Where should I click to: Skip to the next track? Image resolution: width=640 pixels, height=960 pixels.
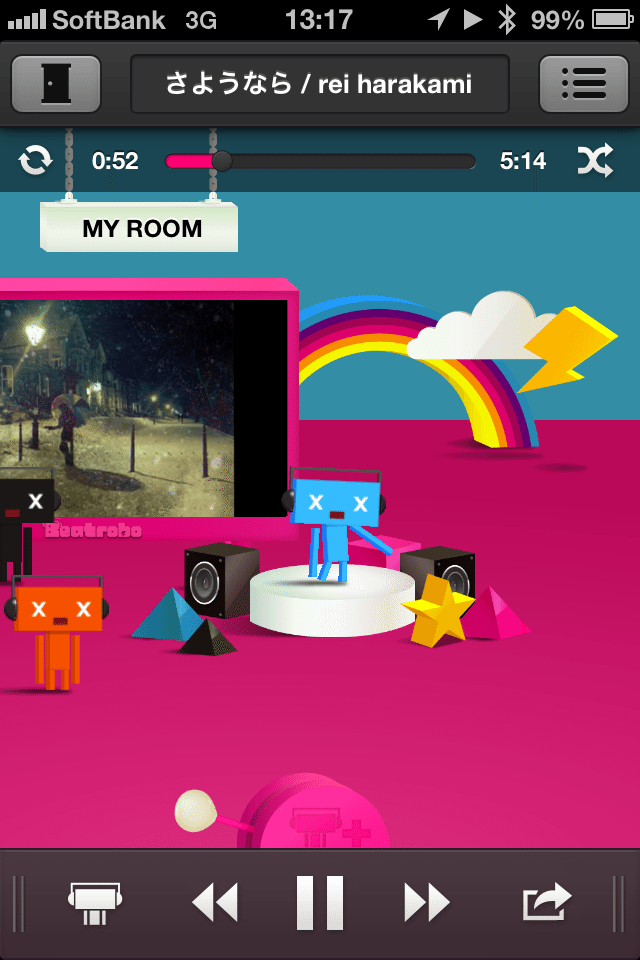427,903
